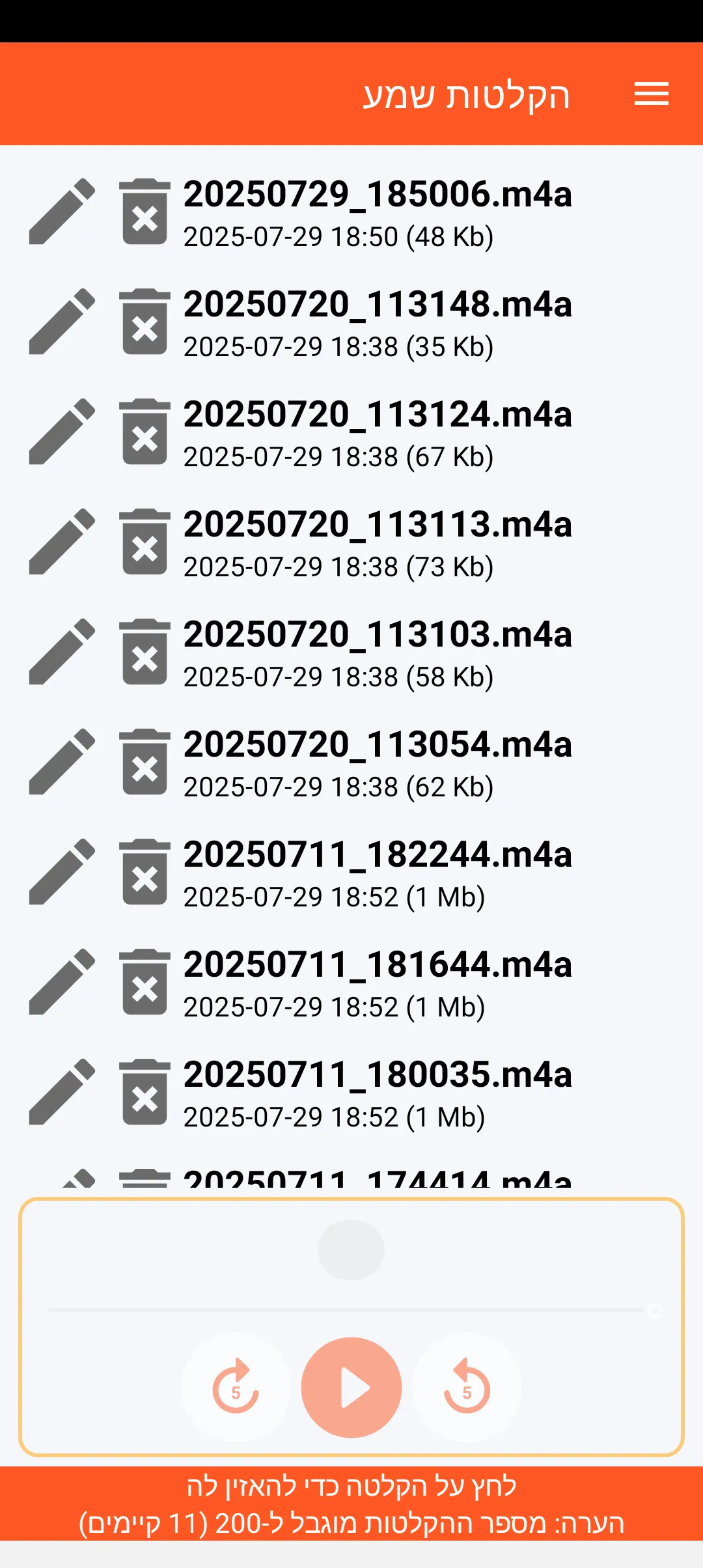Screen dimensions: 703x1568
Task: Start playback with the play button
Action: [351, 1387]
